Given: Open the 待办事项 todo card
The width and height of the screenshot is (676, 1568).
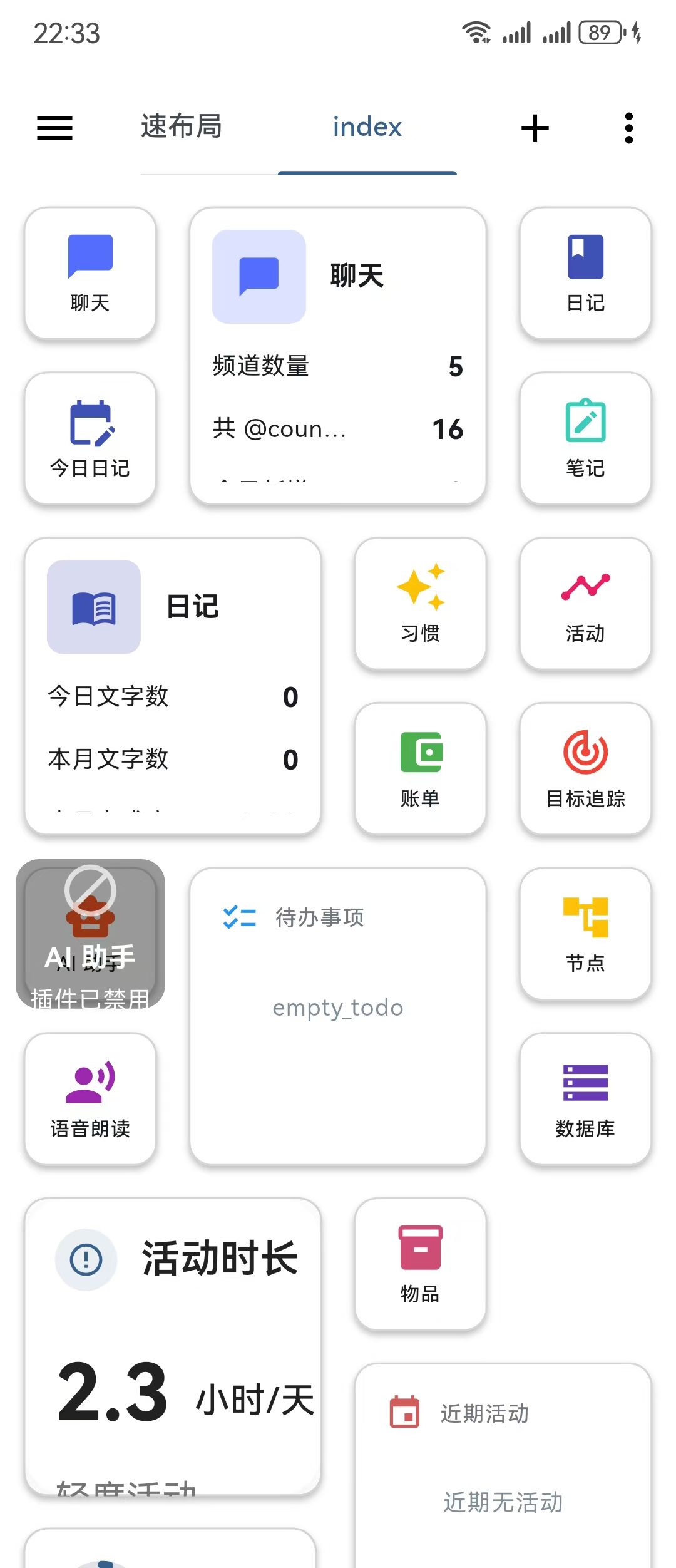Looking at the screenshot, I should click(338, 1016).
